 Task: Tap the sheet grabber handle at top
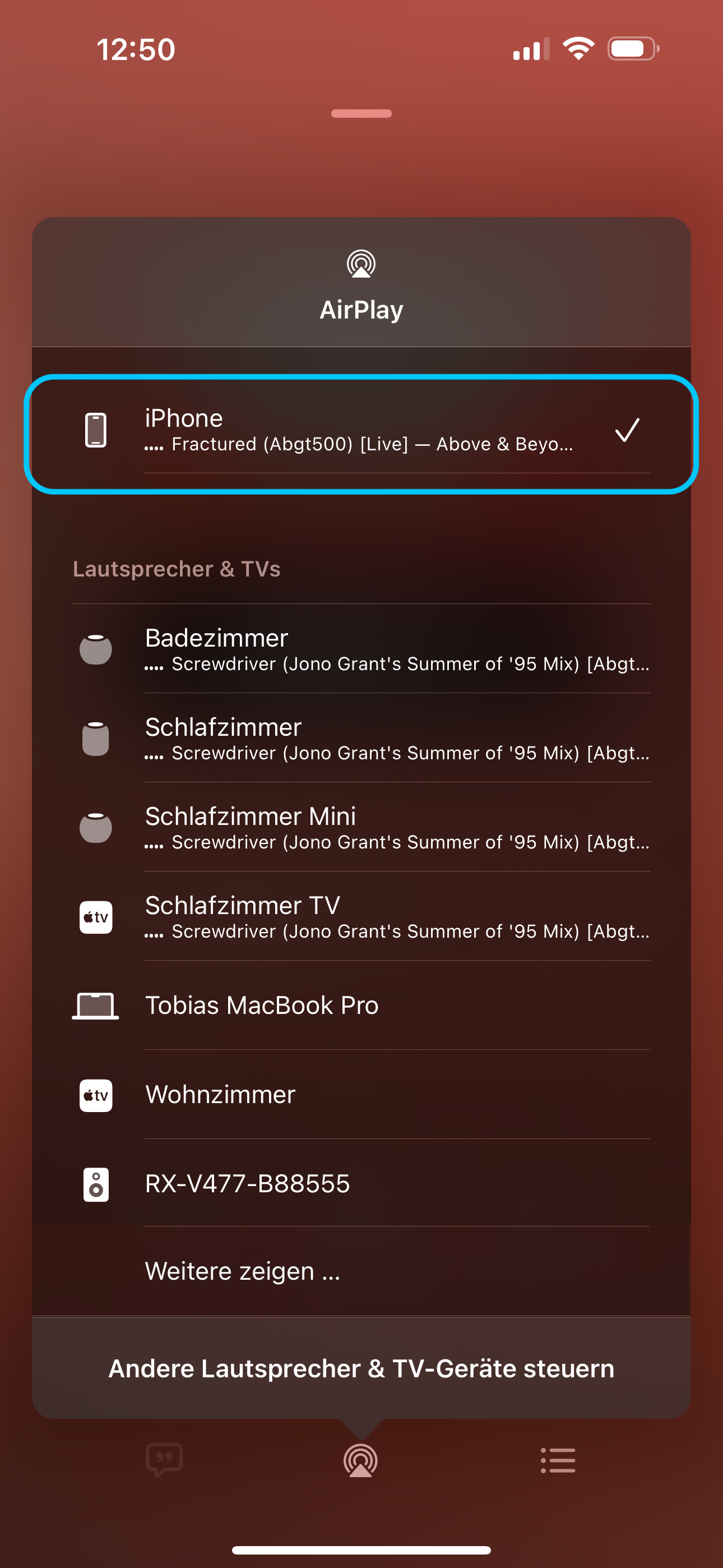point(361,113)
